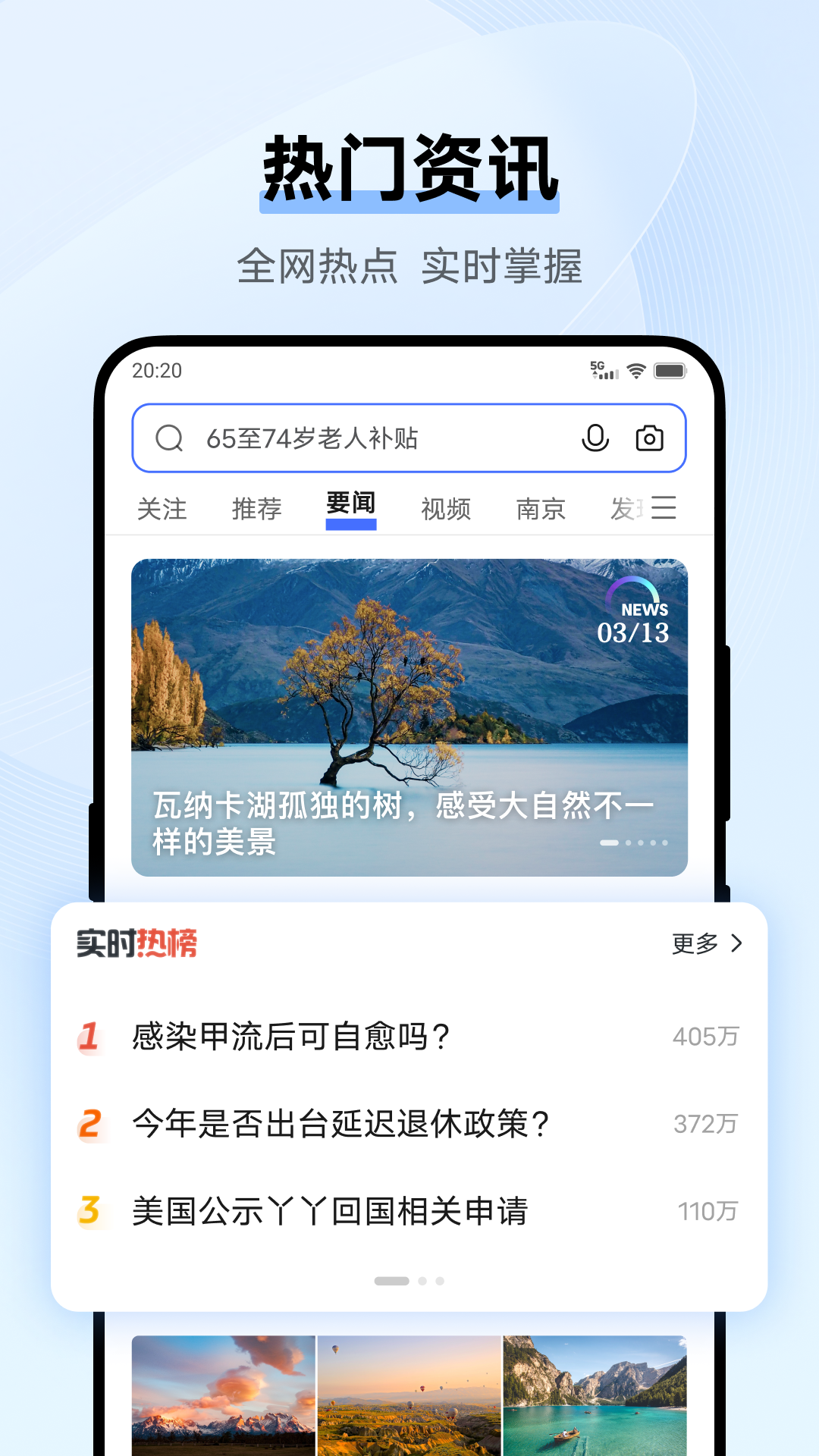This screenshot has height=1456, width=819.
Task: Tap the microphone icon for voice search
Action: pos(595,438)
